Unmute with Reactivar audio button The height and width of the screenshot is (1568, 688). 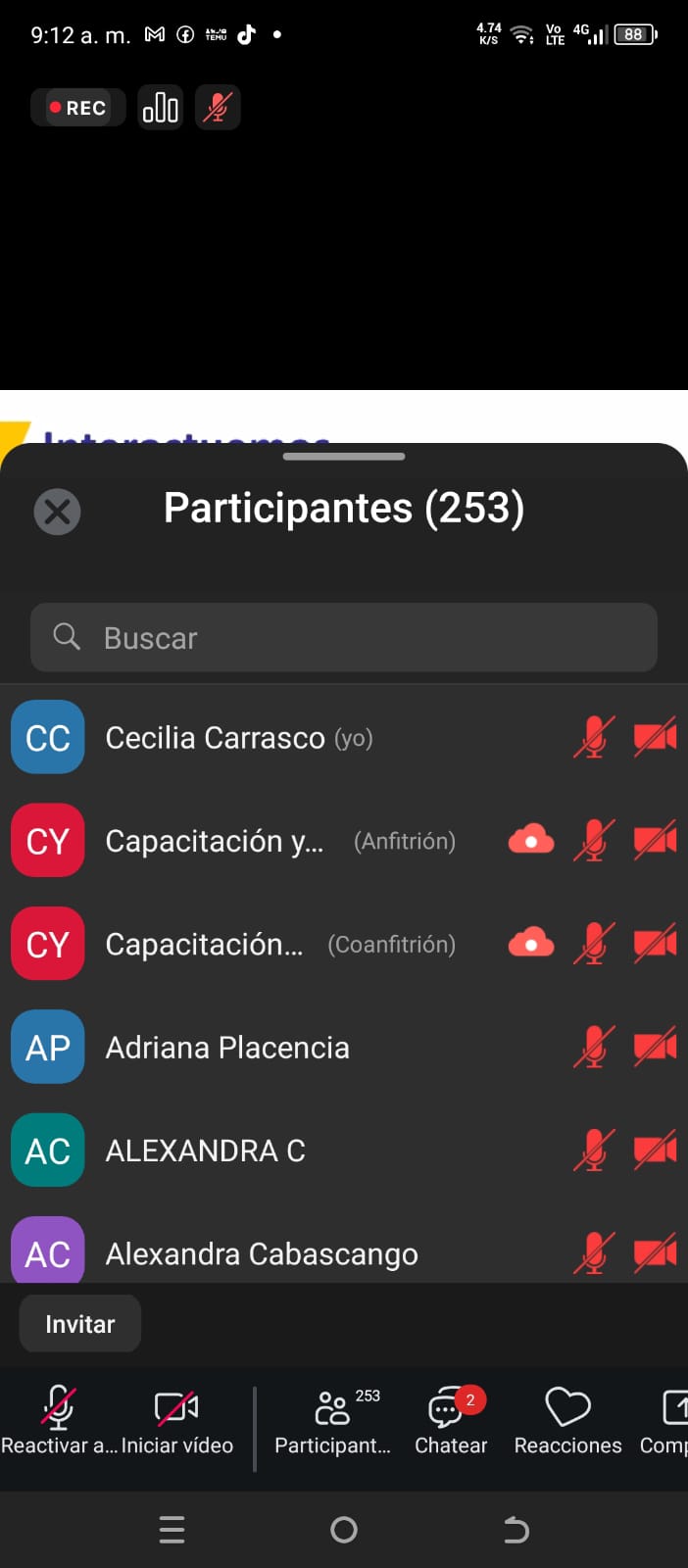(x=58, y=1419)
